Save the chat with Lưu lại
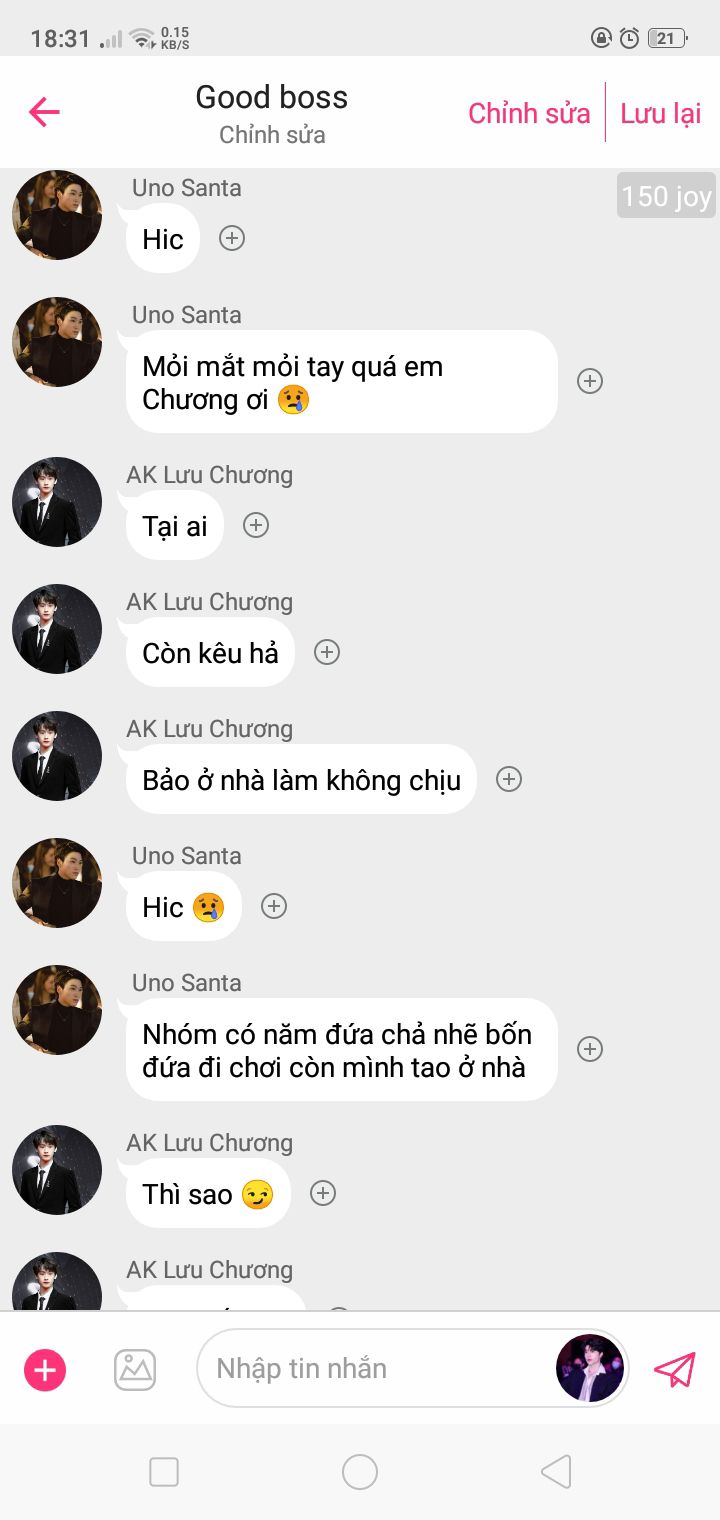The image size is (720, 1520). tap(660, 113)
